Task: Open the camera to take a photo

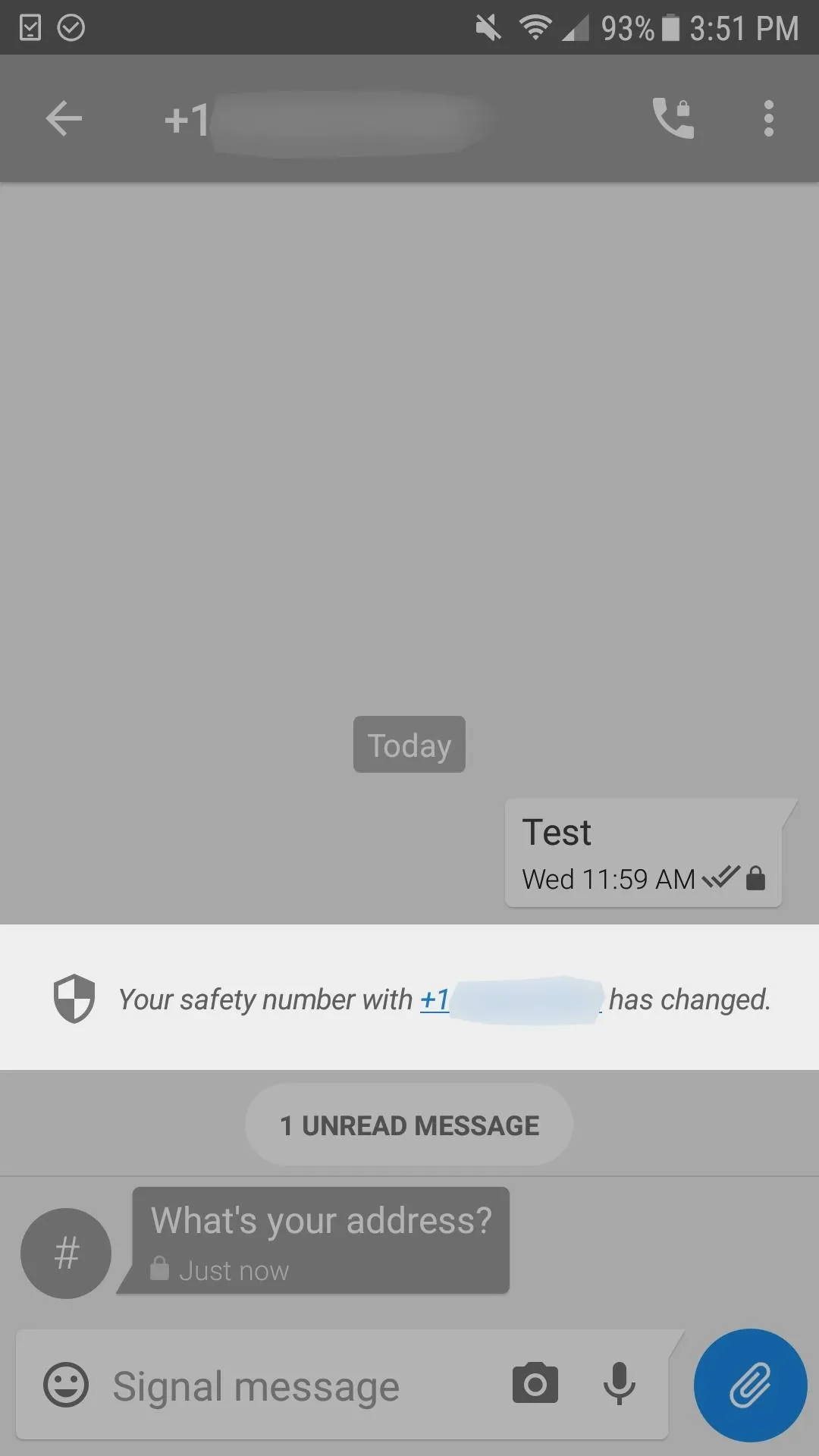Action: tap(535, 1384)
